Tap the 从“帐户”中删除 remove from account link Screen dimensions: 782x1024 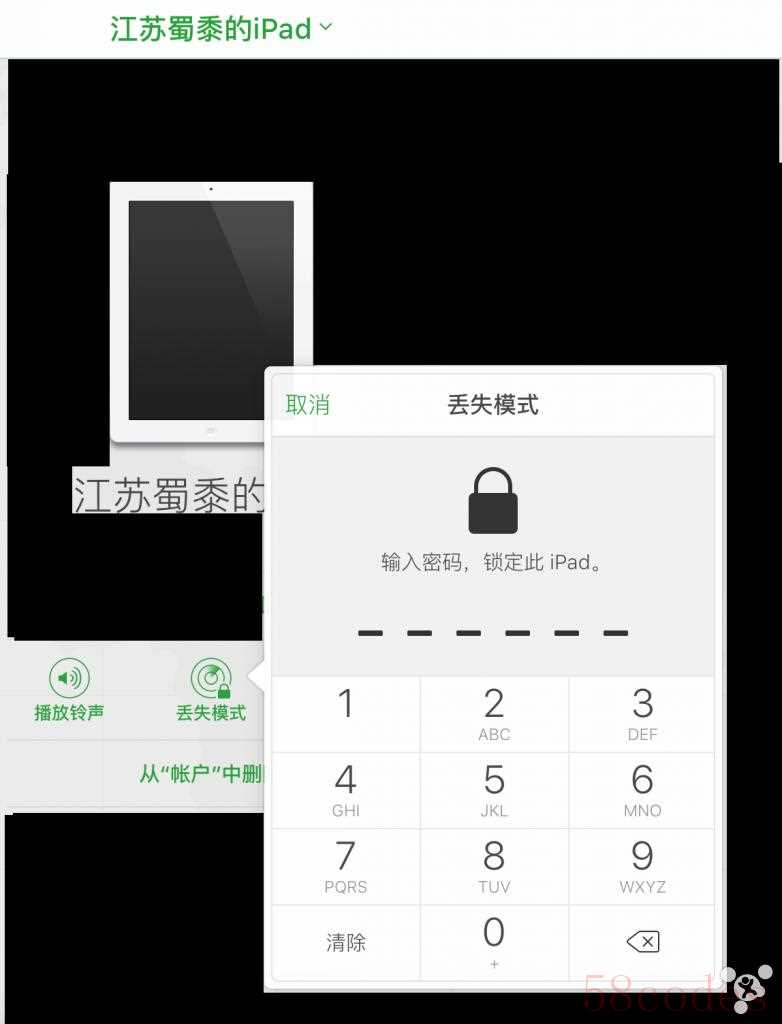tap(200, 774)
